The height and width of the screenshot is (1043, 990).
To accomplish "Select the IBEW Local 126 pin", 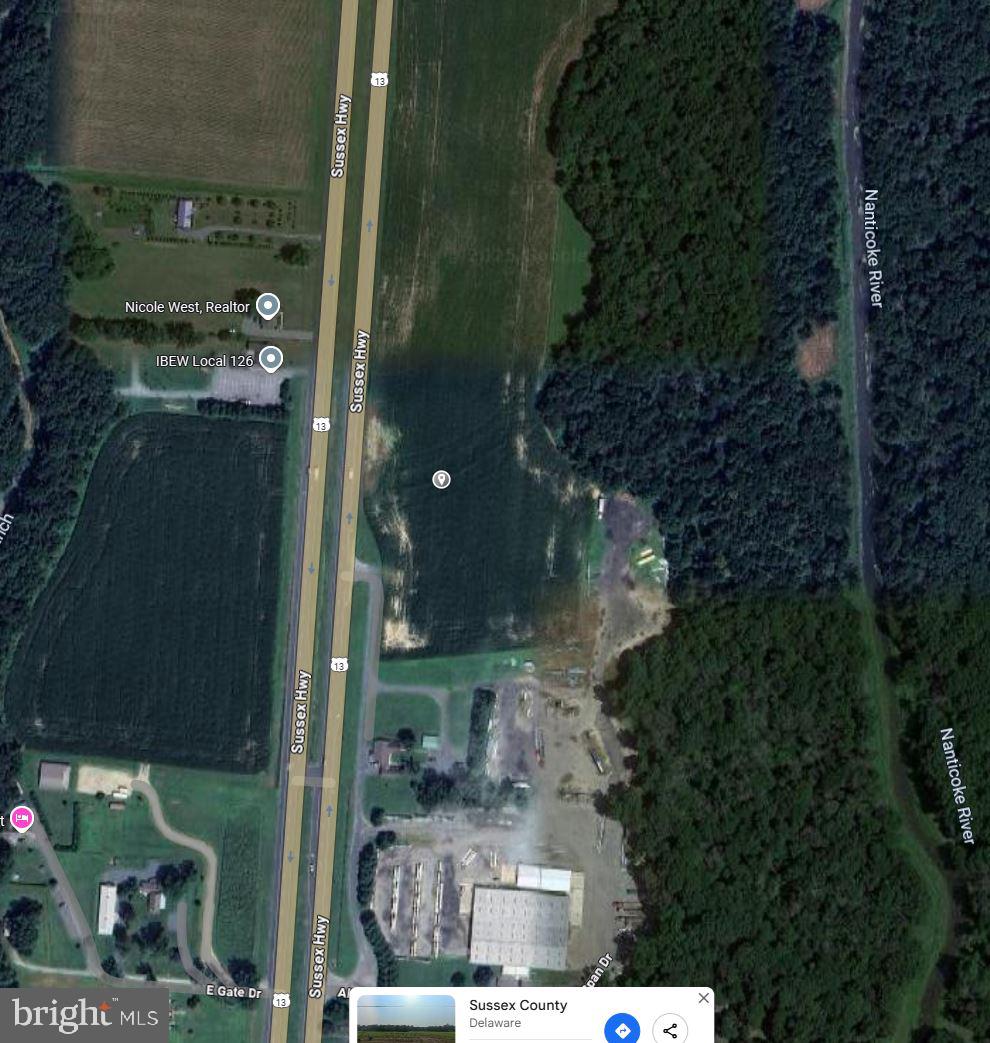I will click(x=270, y=358).
